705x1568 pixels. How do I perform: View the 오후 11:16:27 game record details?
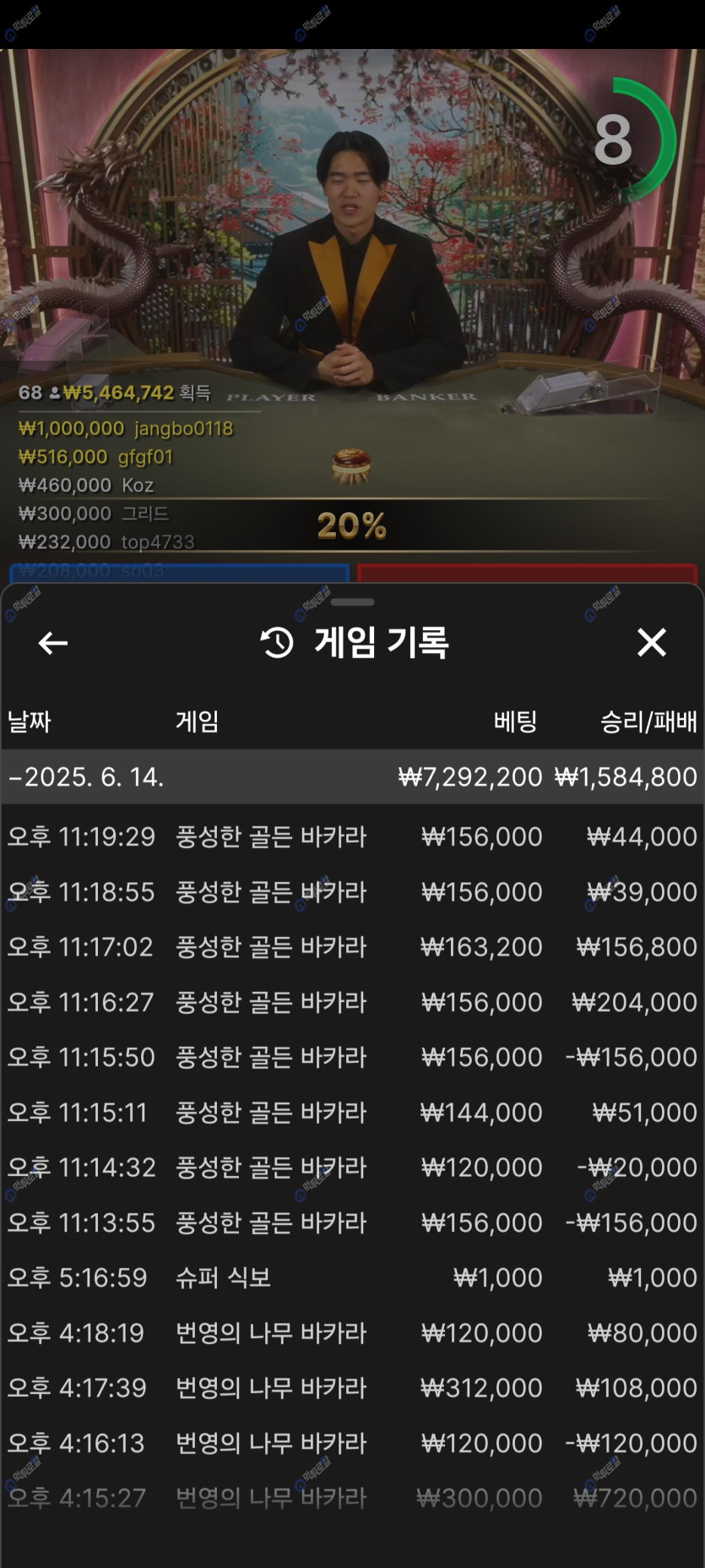(352, 1002)
